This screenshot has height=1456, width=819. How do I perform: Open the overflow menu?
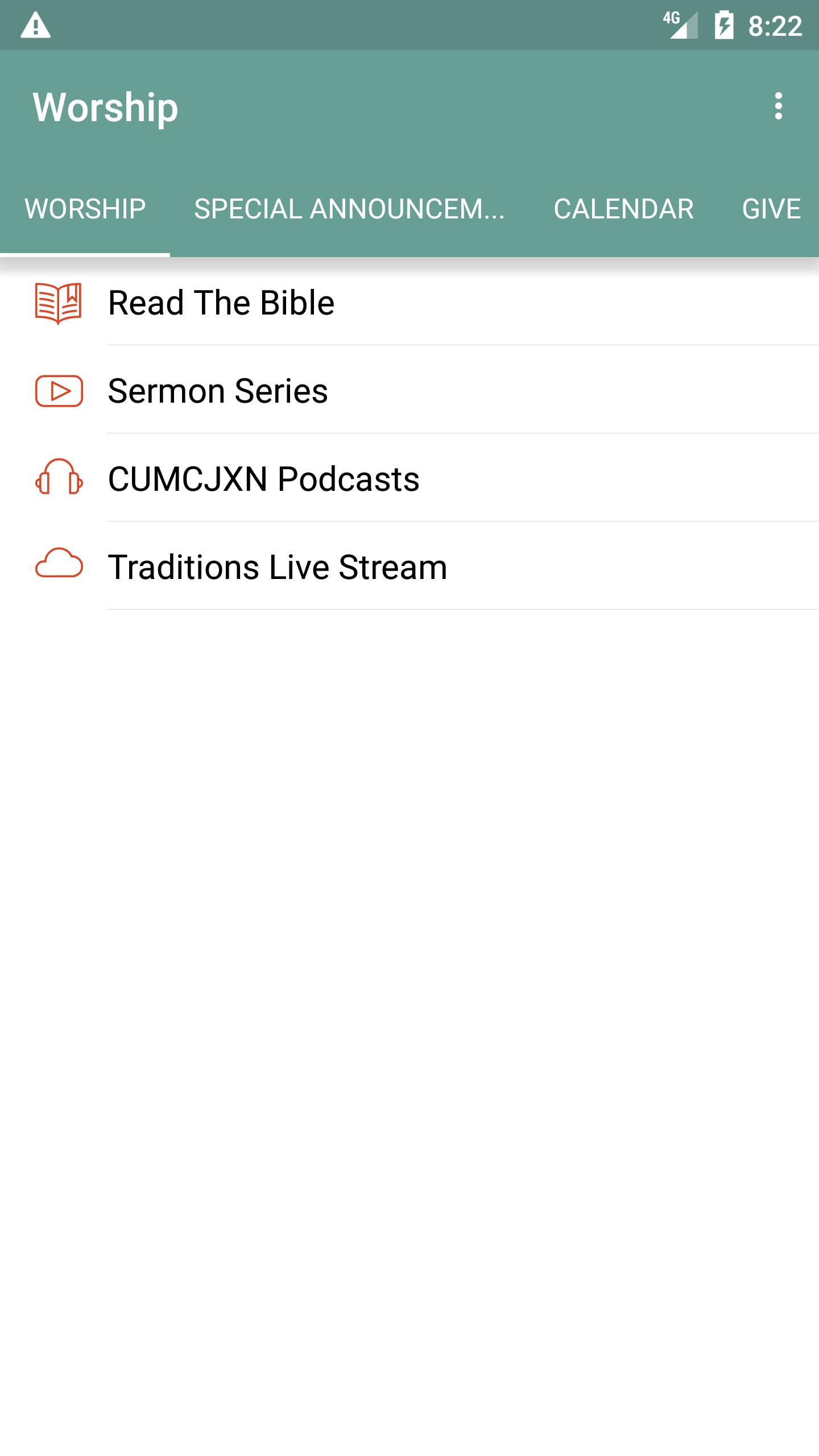pyautogui.click(x=778, y=106)
